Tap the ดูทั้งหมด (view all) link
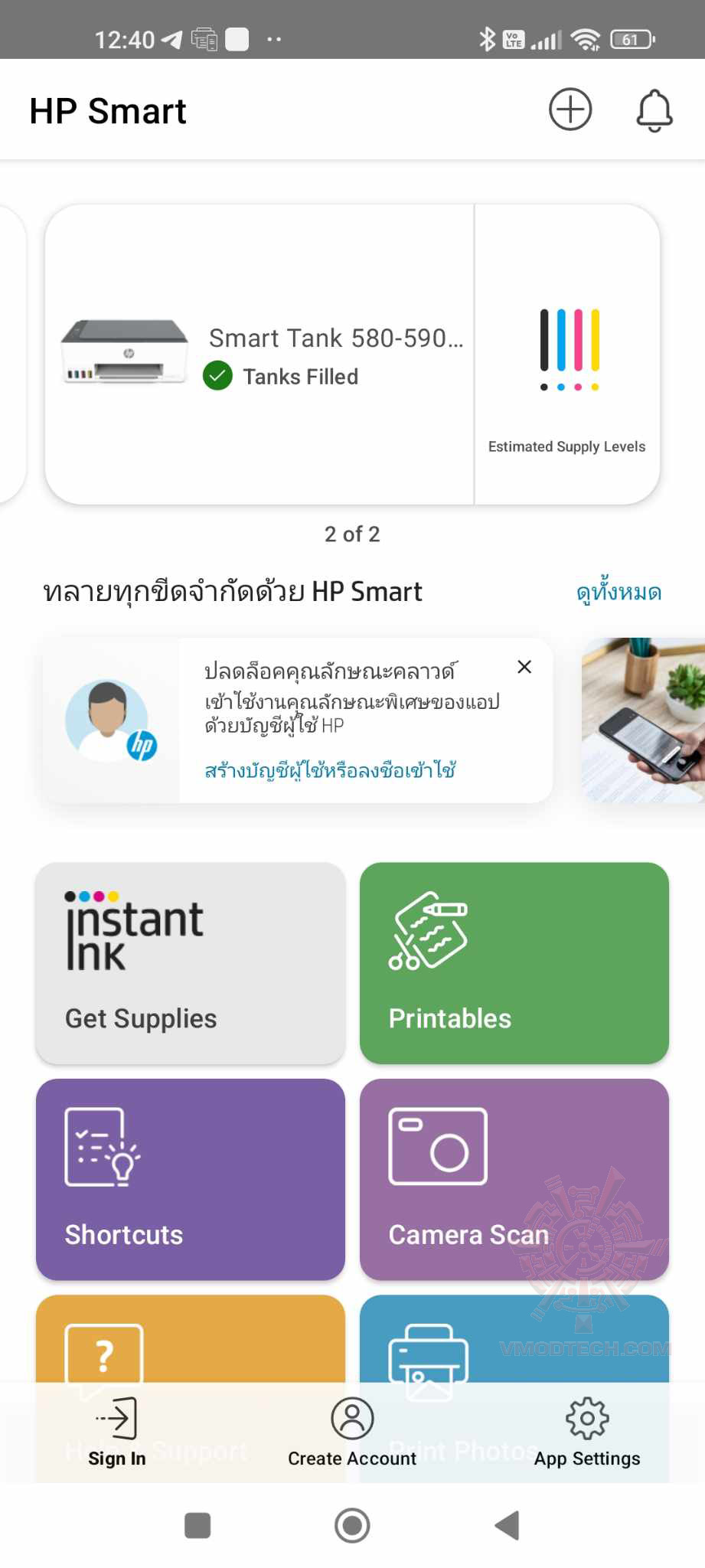This screenshot has height=1568, width=705. (x=619, y=592)
